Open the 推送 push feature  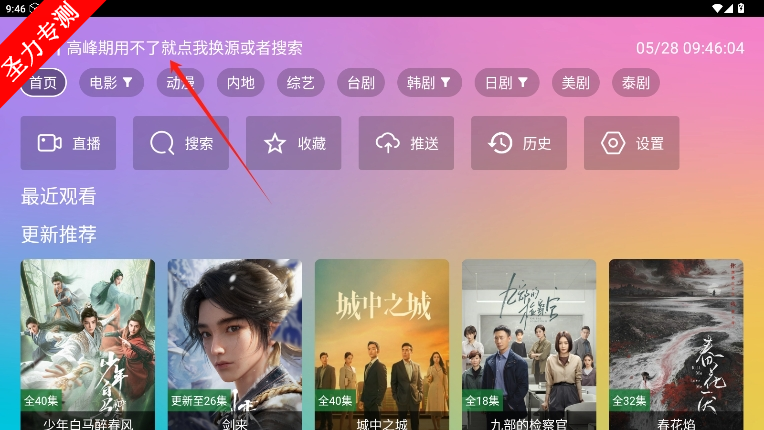(x=407, y=143)
